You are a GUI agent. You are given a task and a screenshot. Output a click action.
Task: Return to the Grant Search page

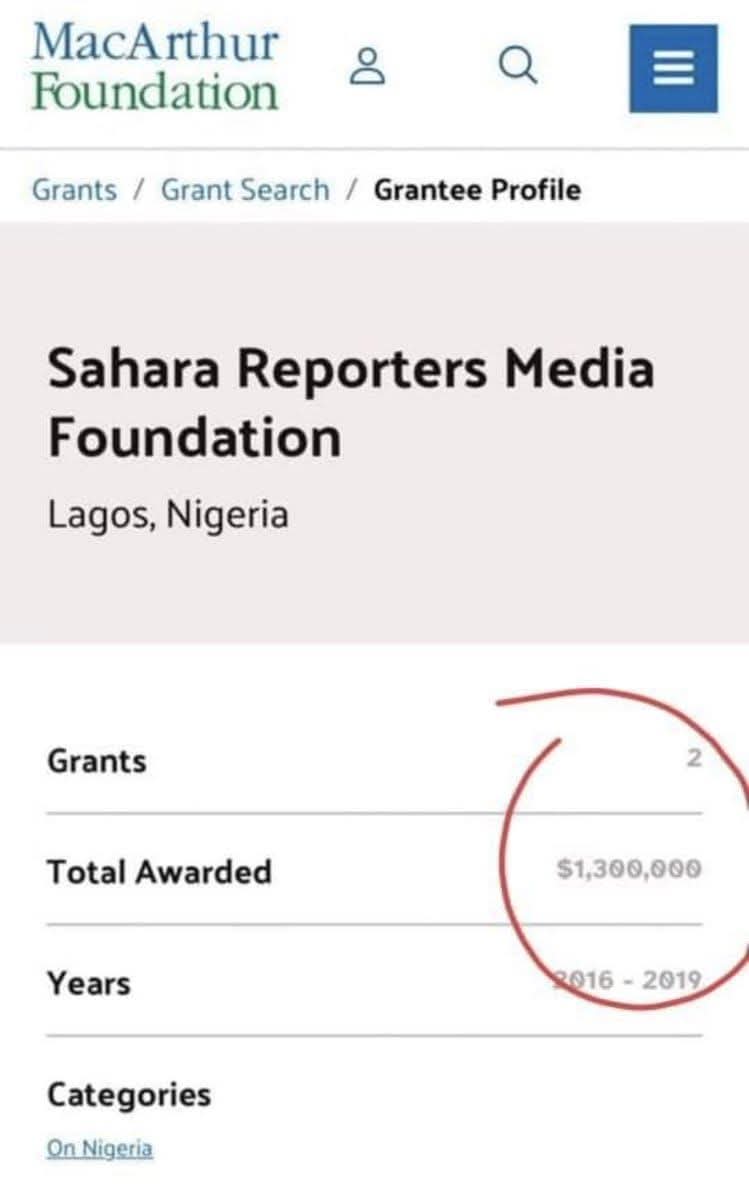point(244,189)
